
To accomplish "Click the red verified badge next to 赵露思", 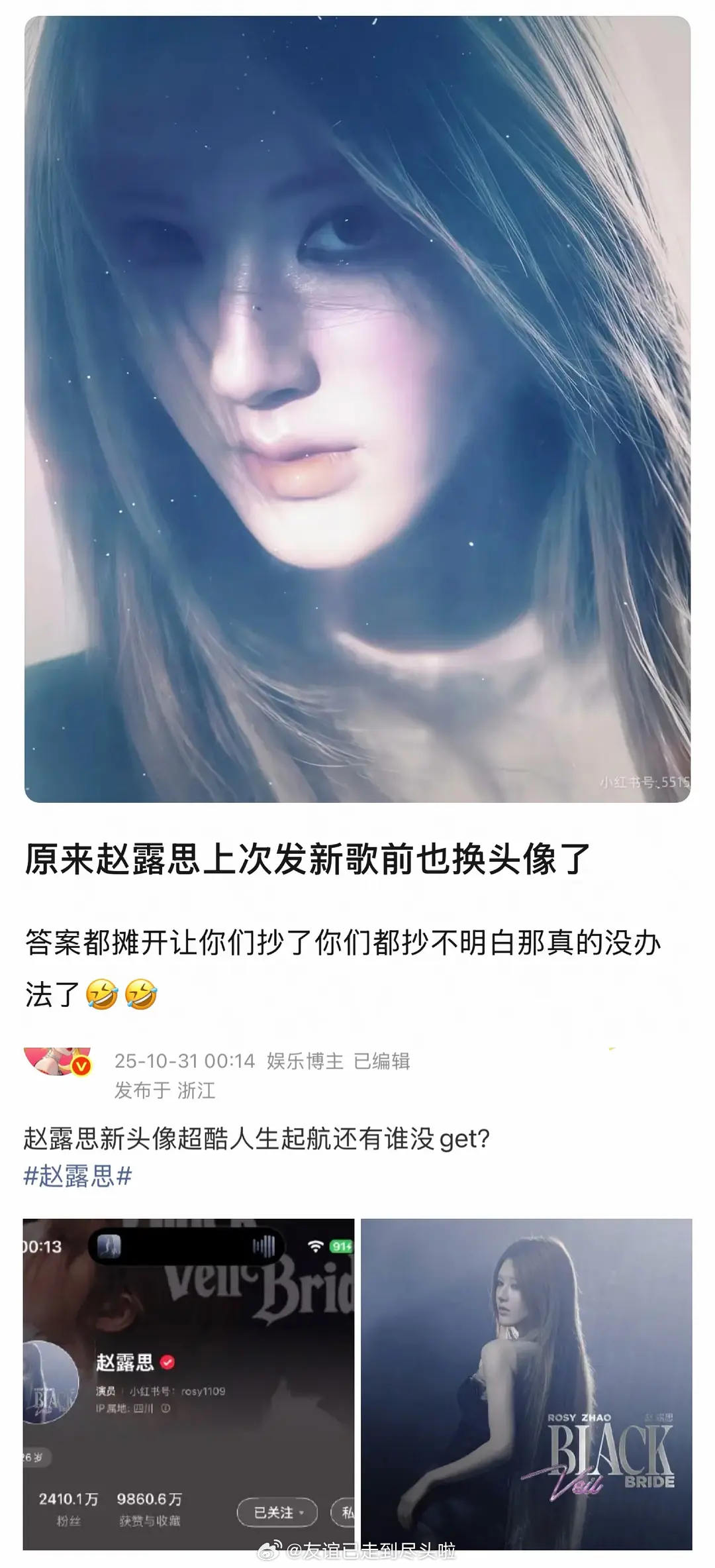I will [167, 1362].
